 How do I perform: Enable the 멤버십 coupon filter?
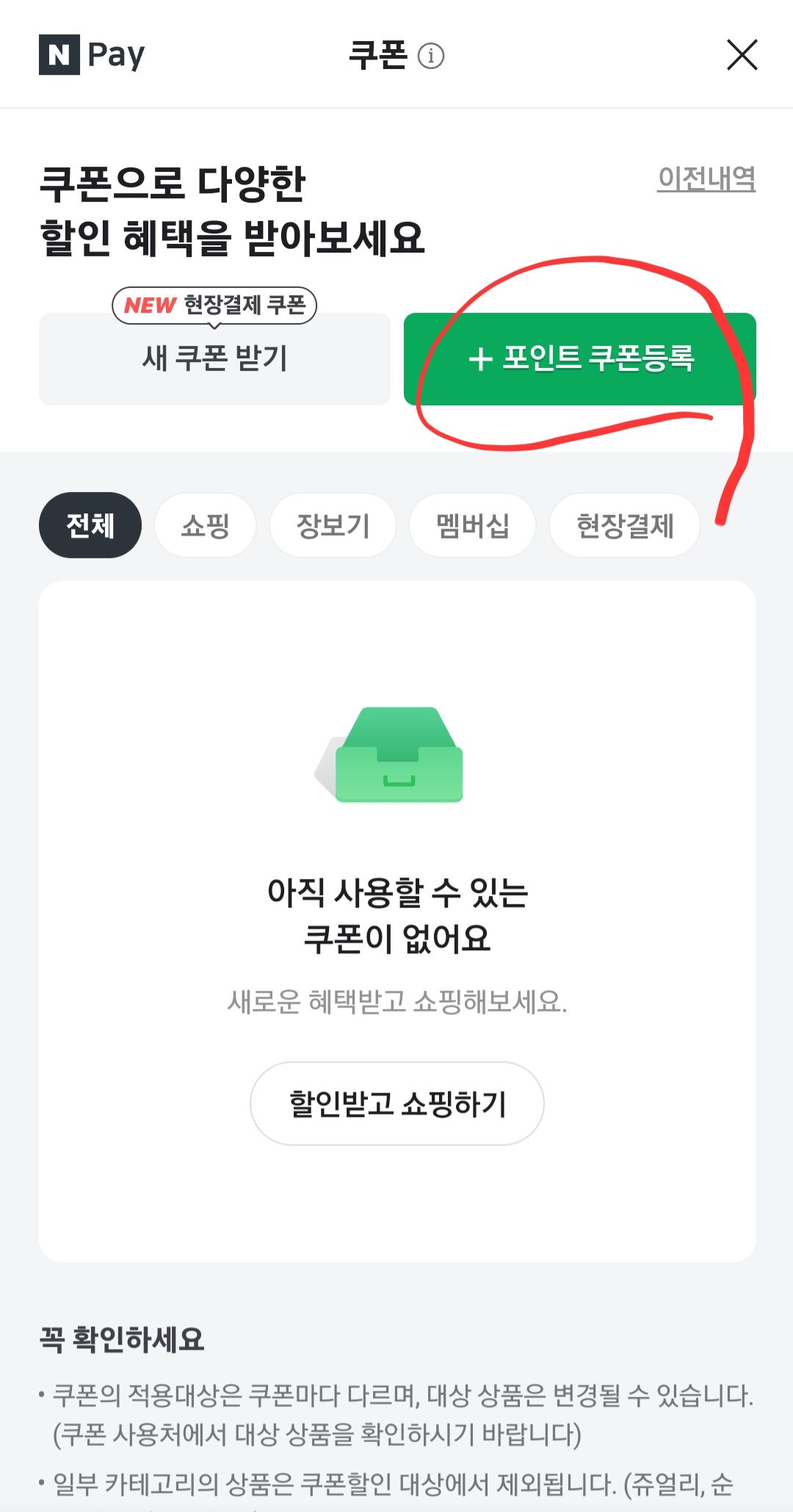[x=472, y=524]
